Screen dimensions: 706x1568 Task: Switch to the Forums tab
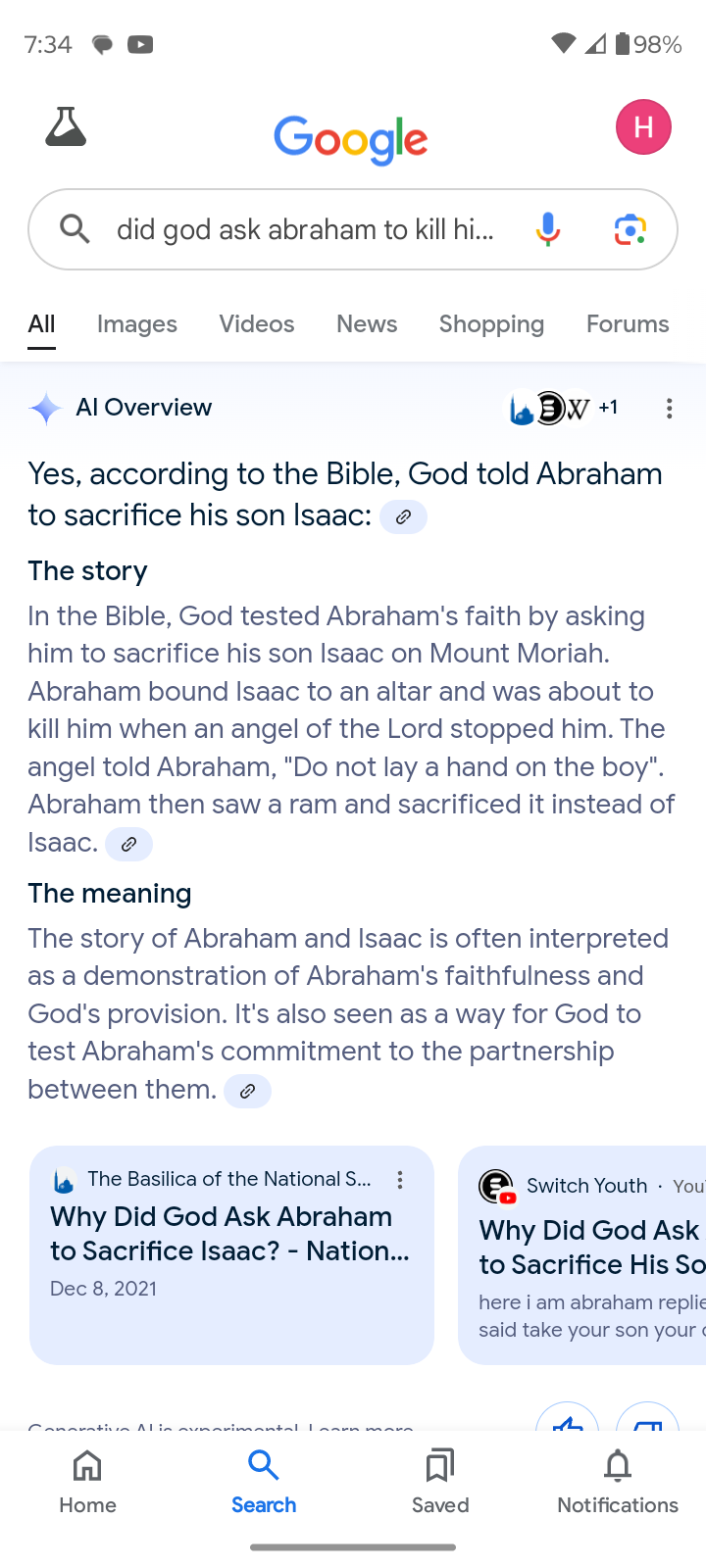[628, 324]
